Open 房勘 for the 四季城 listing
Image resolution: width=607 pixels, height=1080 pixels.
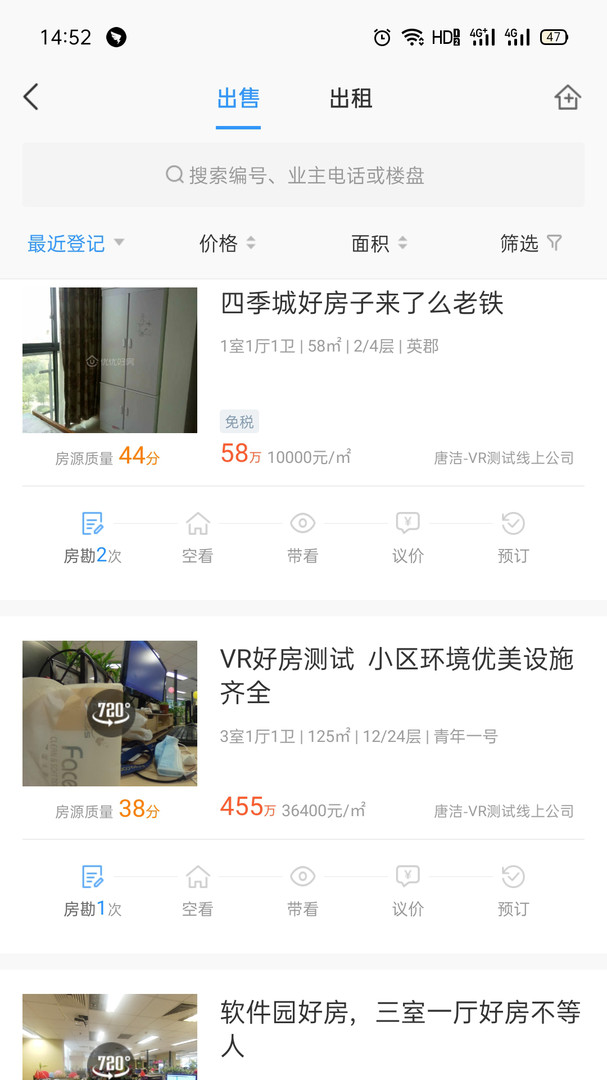pos(93,537)
